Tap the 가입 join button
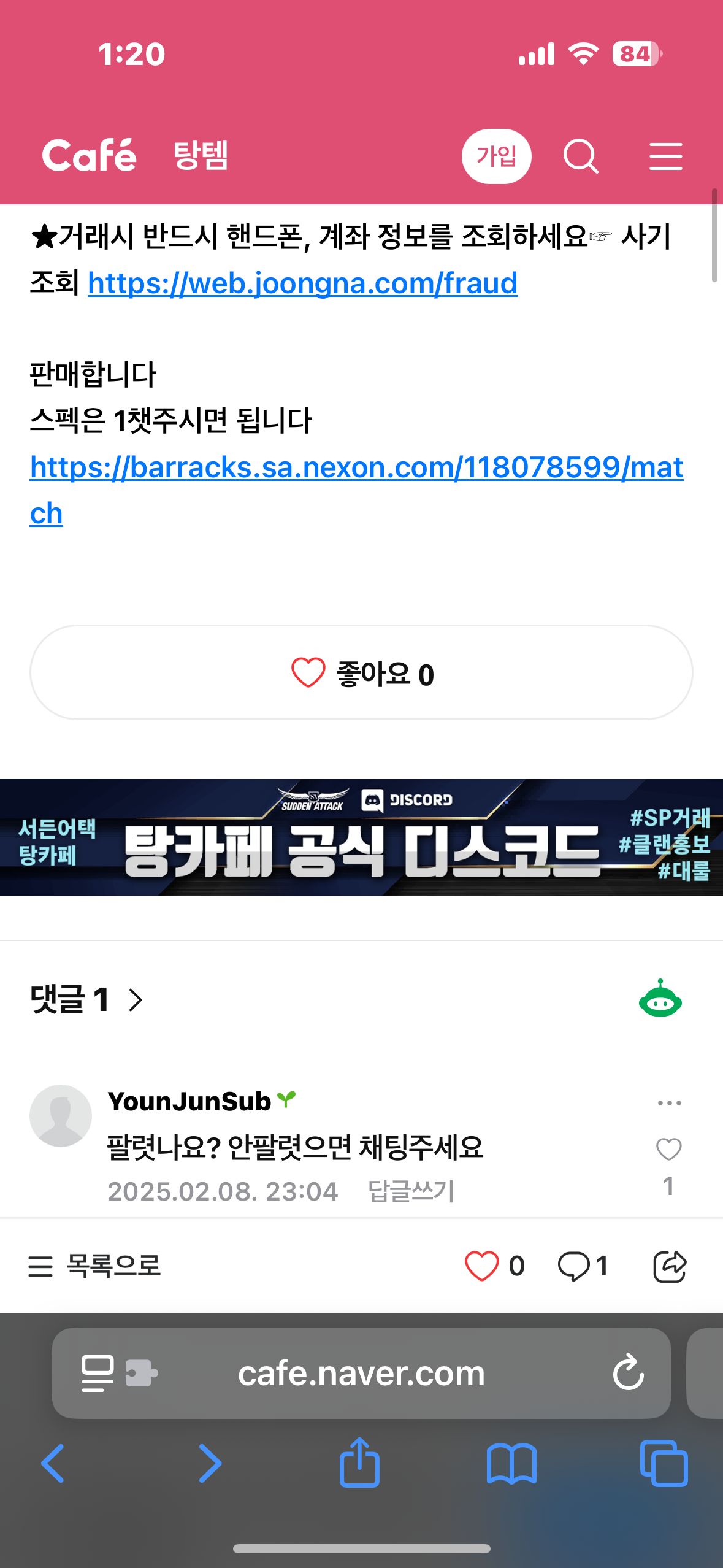Image resolution: width=723 pixels, height=1568 pixels. [495, 156]
